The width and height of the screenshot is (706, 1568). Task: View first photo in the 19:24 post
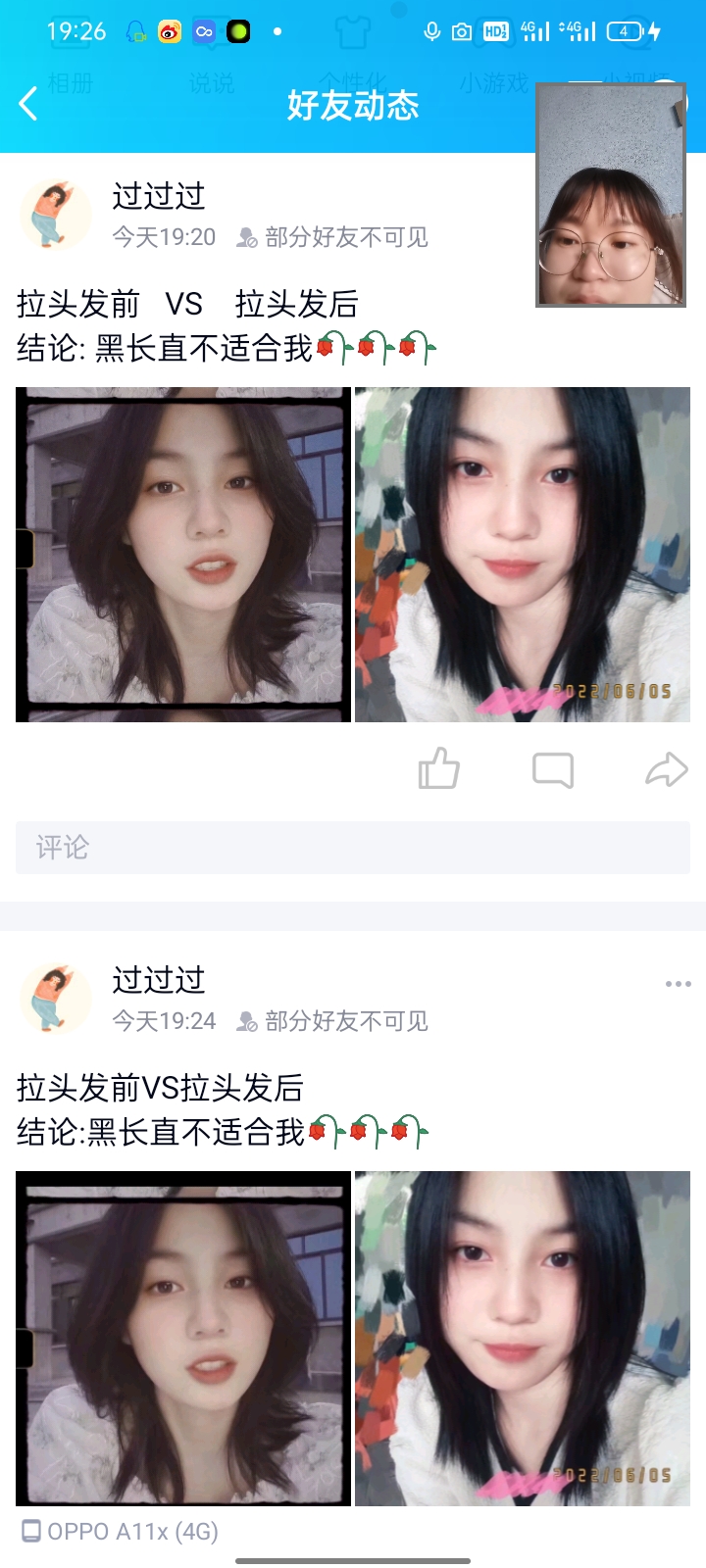(x=183, y=1339)
